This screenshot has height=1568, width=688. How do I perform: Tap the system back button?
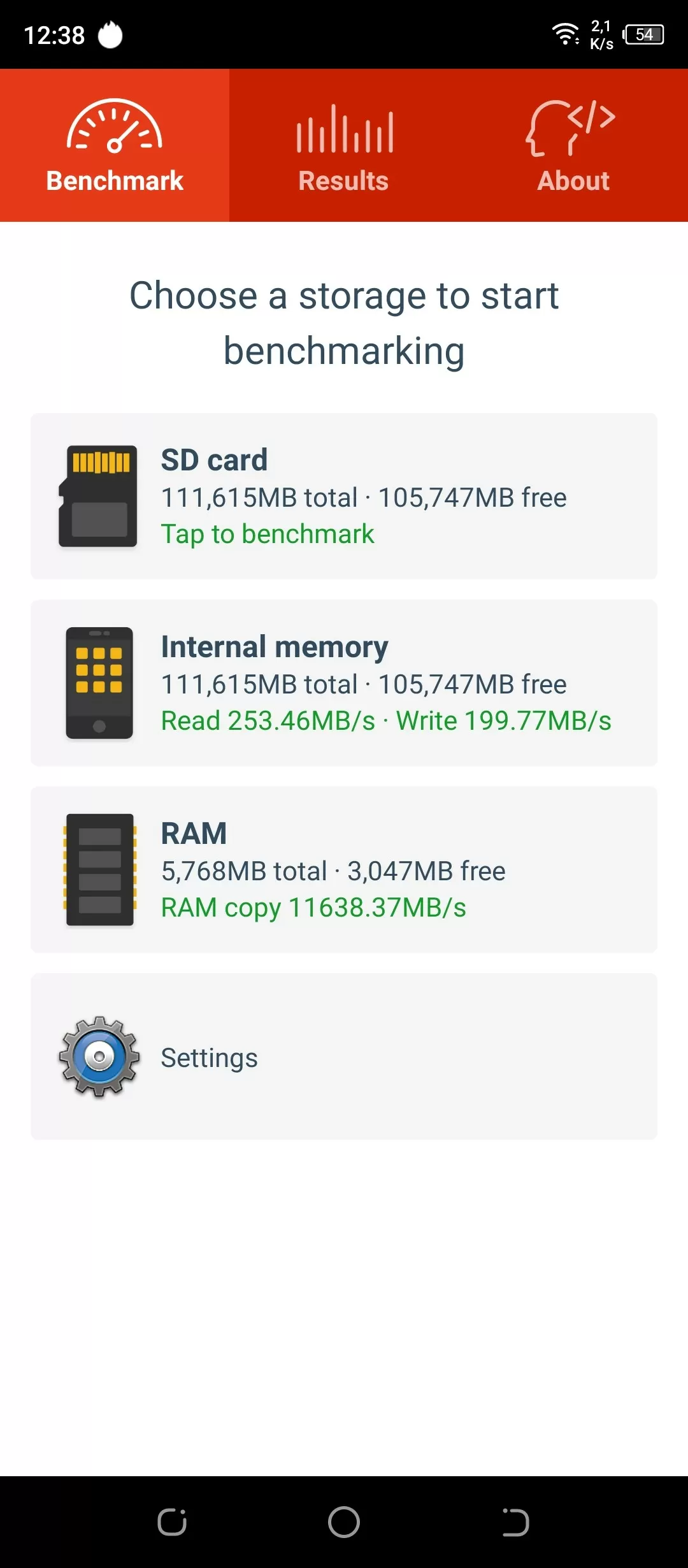coord(515,1522)
